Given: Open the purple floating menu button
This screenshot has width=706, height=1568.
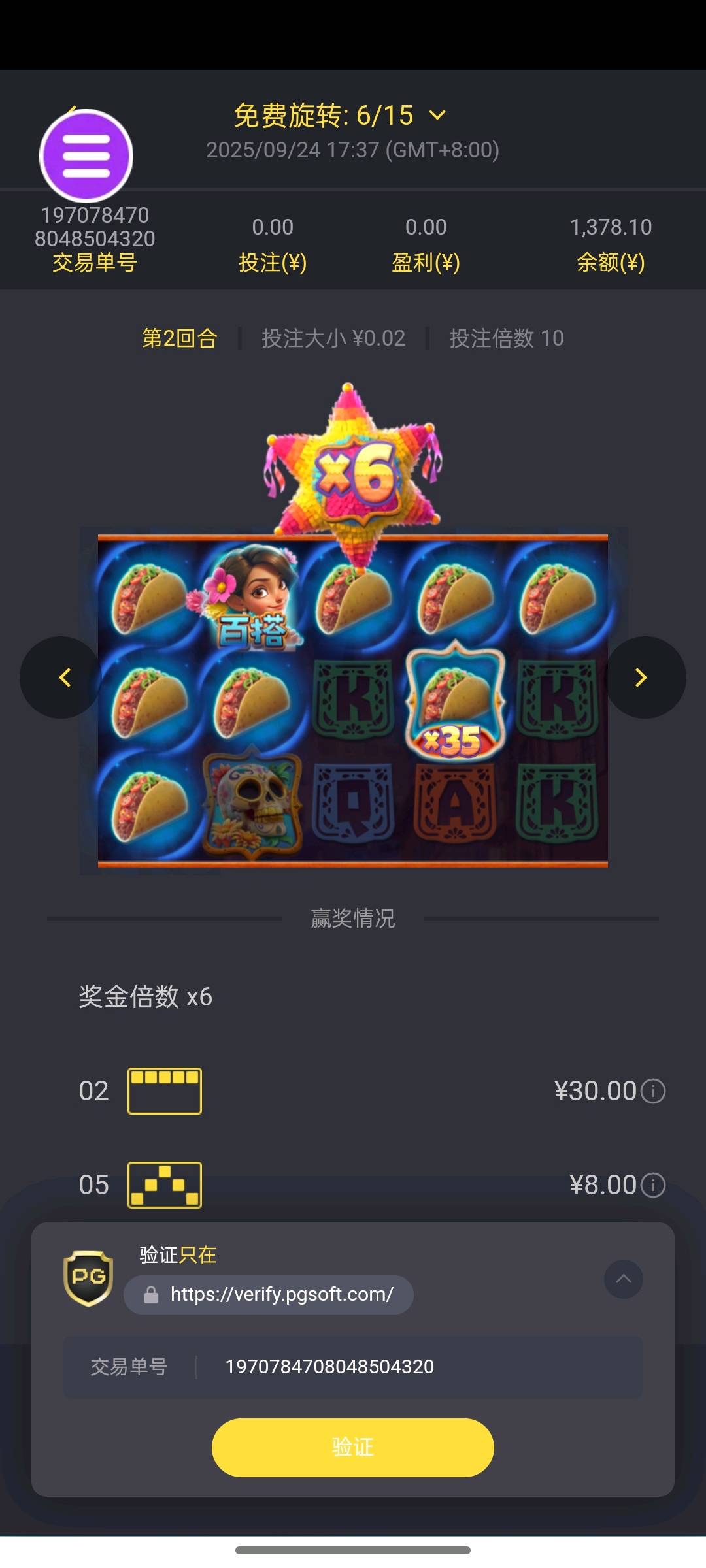Looking at the screenshot, I should click(86, 156).
